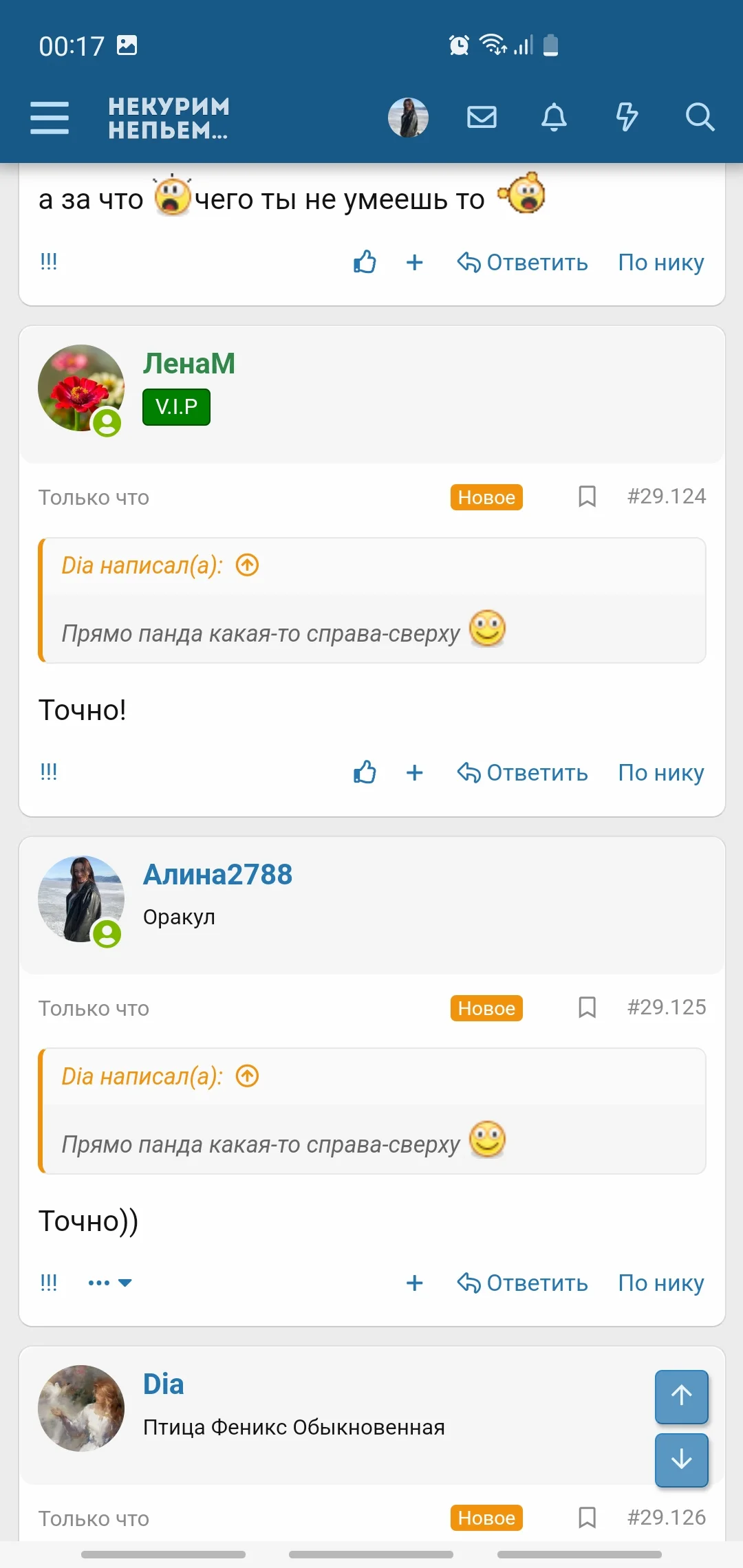Select По нику under Алина2788's post
This screenshot has height=1568, width=743.
pos(660,1282)
